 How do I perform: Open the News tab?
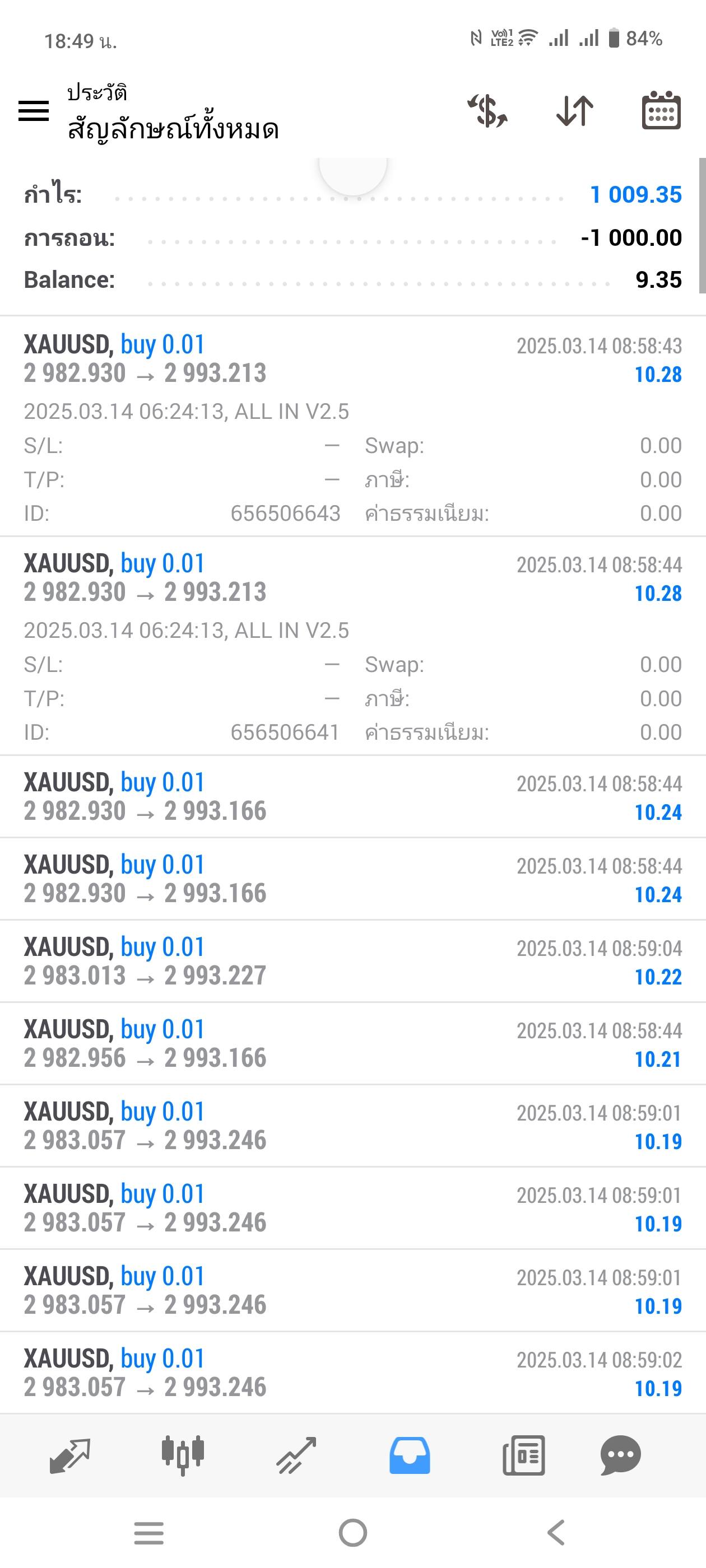pyautogui.click(x=523, y=1456)
